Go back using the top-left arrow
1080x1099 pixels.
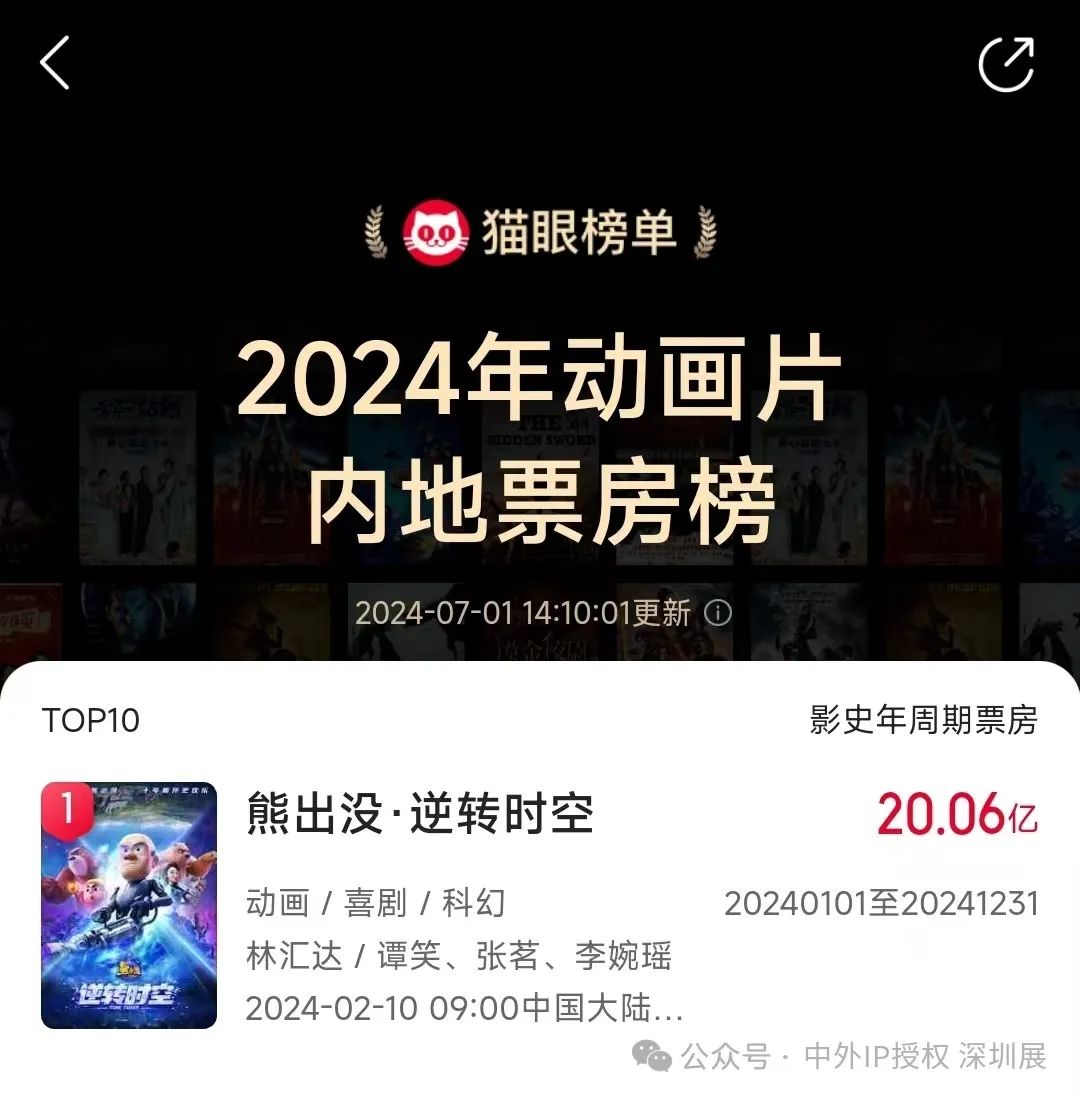pyautogui.click(x=55, y=63)
